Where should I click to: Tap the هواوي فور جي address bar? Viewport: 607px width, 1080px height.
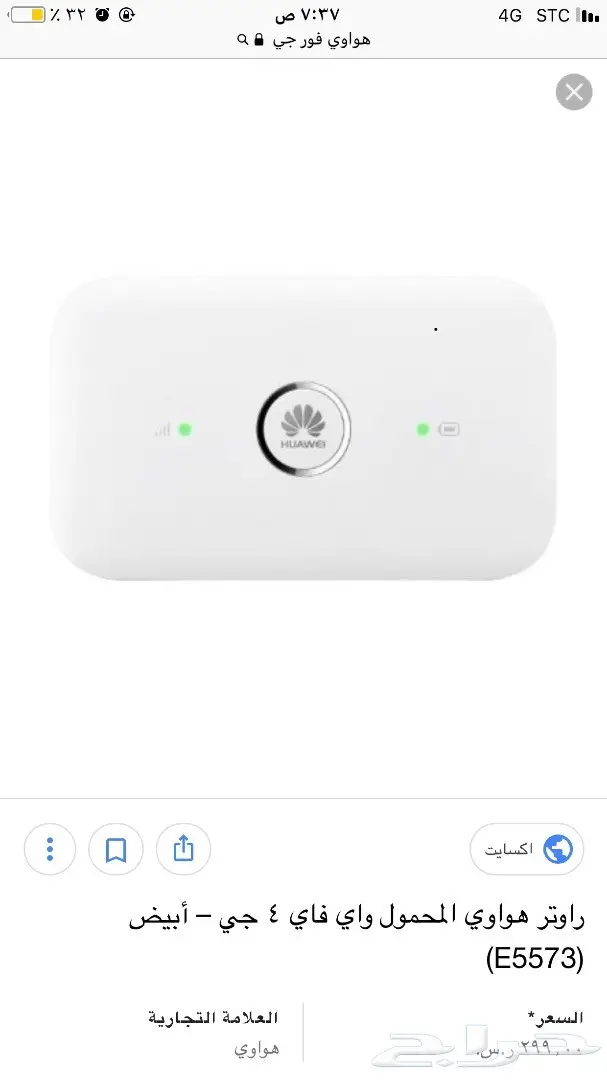coord(304,40)
